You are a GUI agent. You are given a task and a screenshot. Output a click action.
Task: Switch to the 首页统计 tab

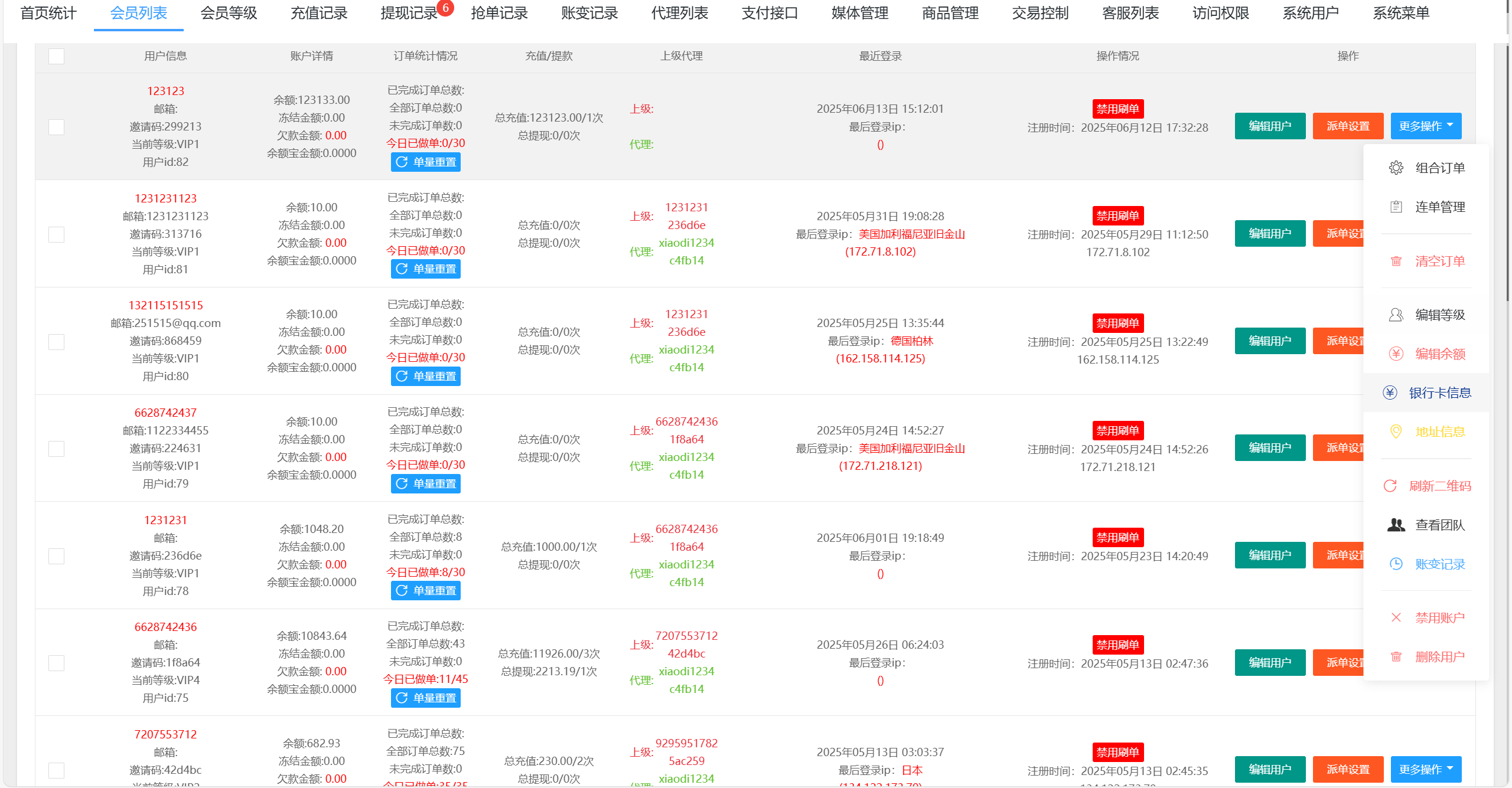coord(48,13)
